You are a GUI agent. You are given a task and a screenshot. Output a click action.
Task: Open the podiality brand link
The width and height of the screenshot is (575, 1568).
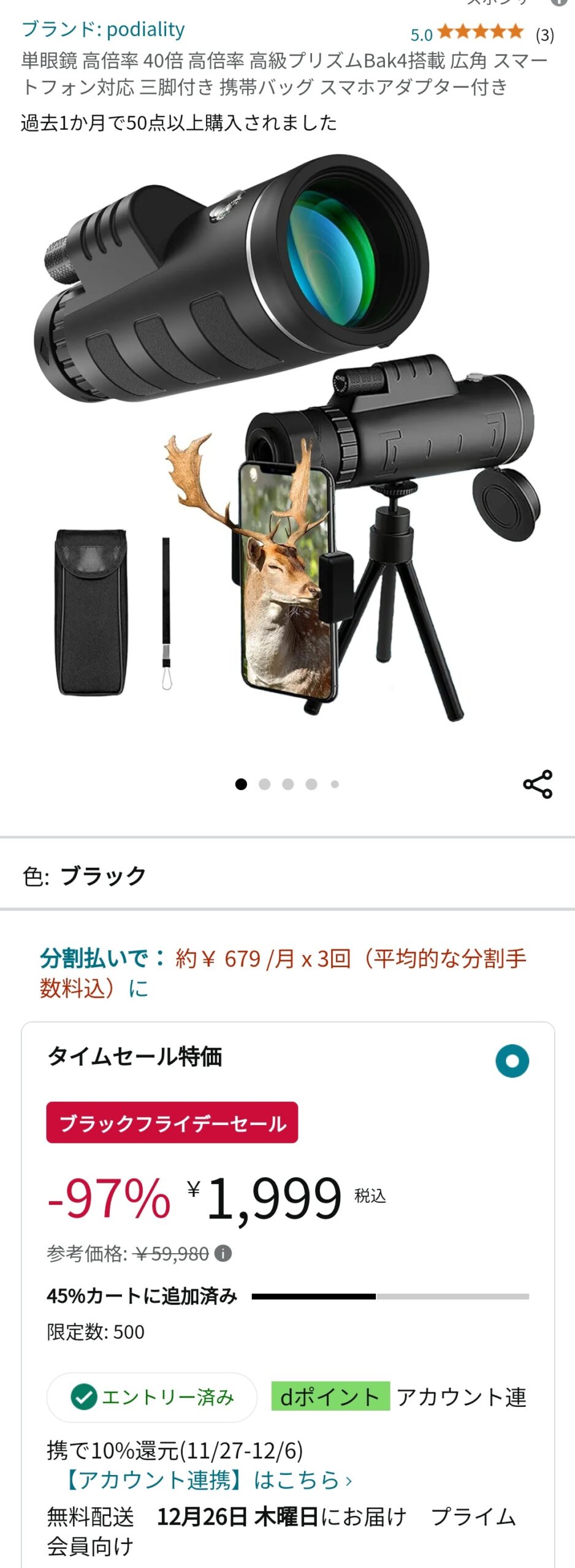tap(103, 29)
